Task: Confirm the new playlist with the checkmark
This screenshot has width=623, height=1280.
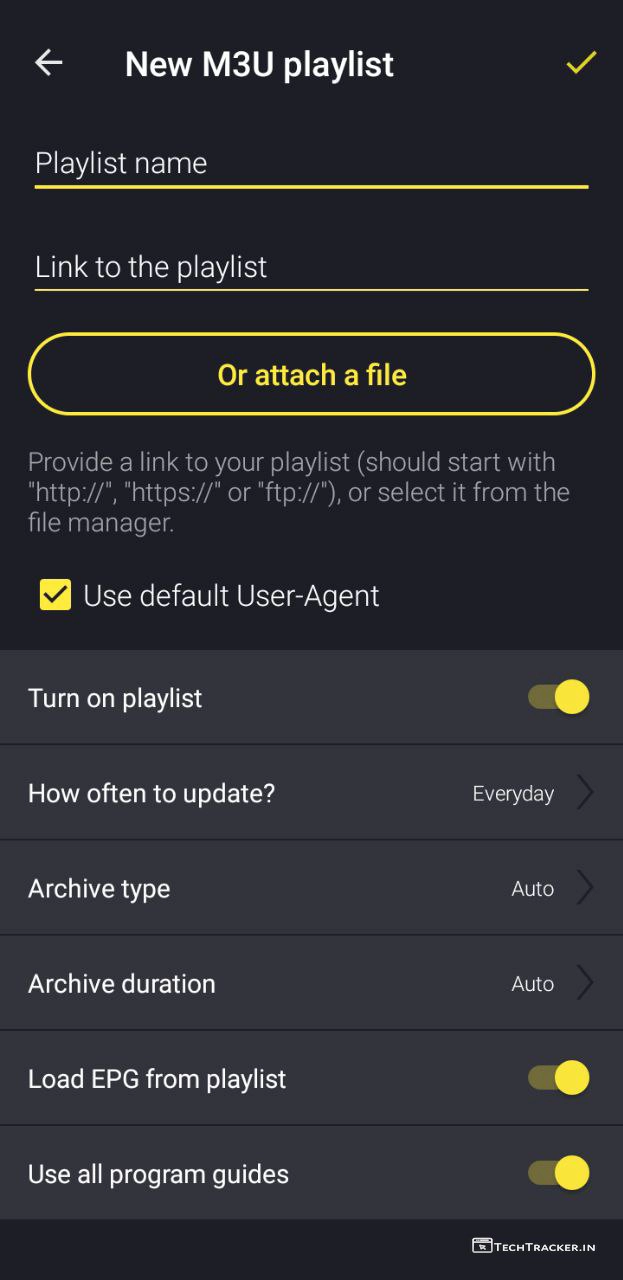Action: pyautogui.click(x=580, y=63)
